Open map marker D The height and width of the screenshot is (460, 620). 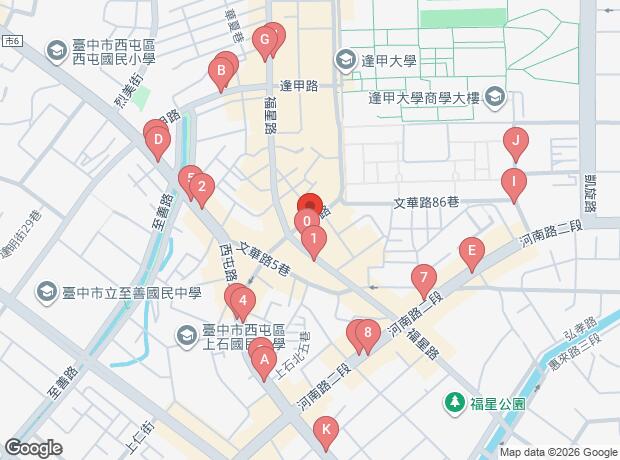point(157,141)
